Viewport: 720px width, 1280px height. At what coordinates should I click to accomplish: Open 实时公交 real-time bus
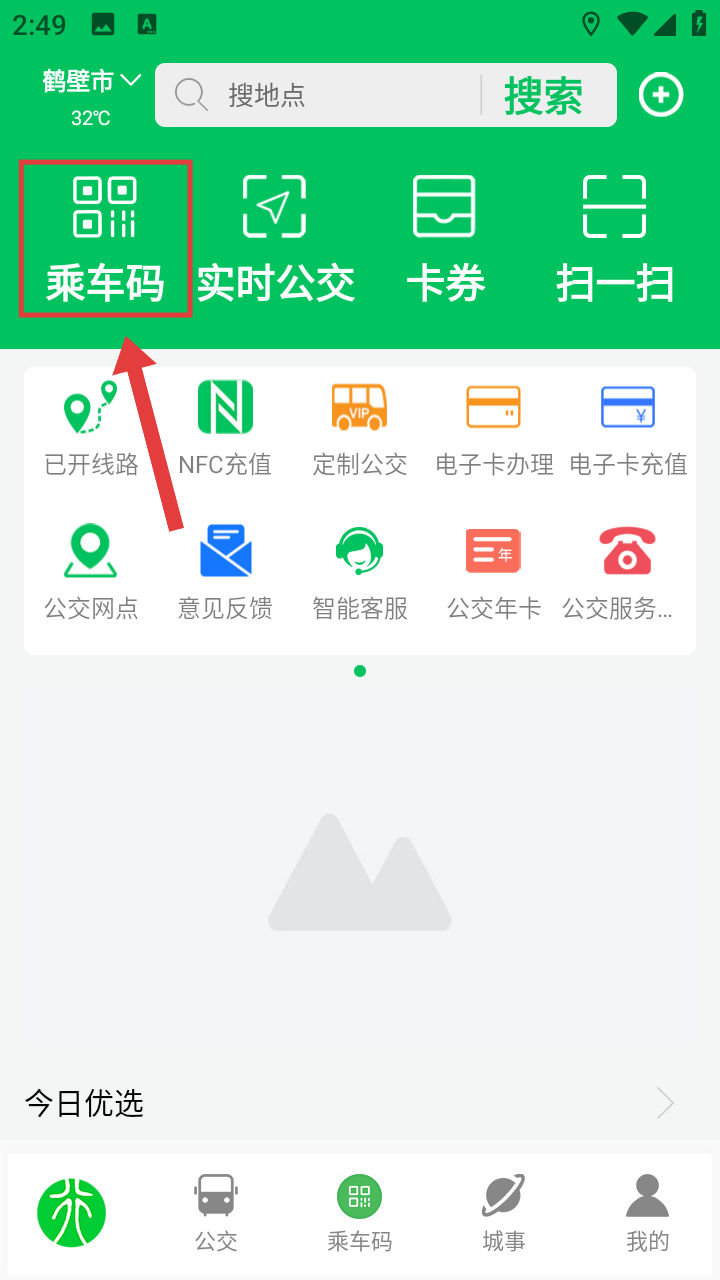coord(275,240)
